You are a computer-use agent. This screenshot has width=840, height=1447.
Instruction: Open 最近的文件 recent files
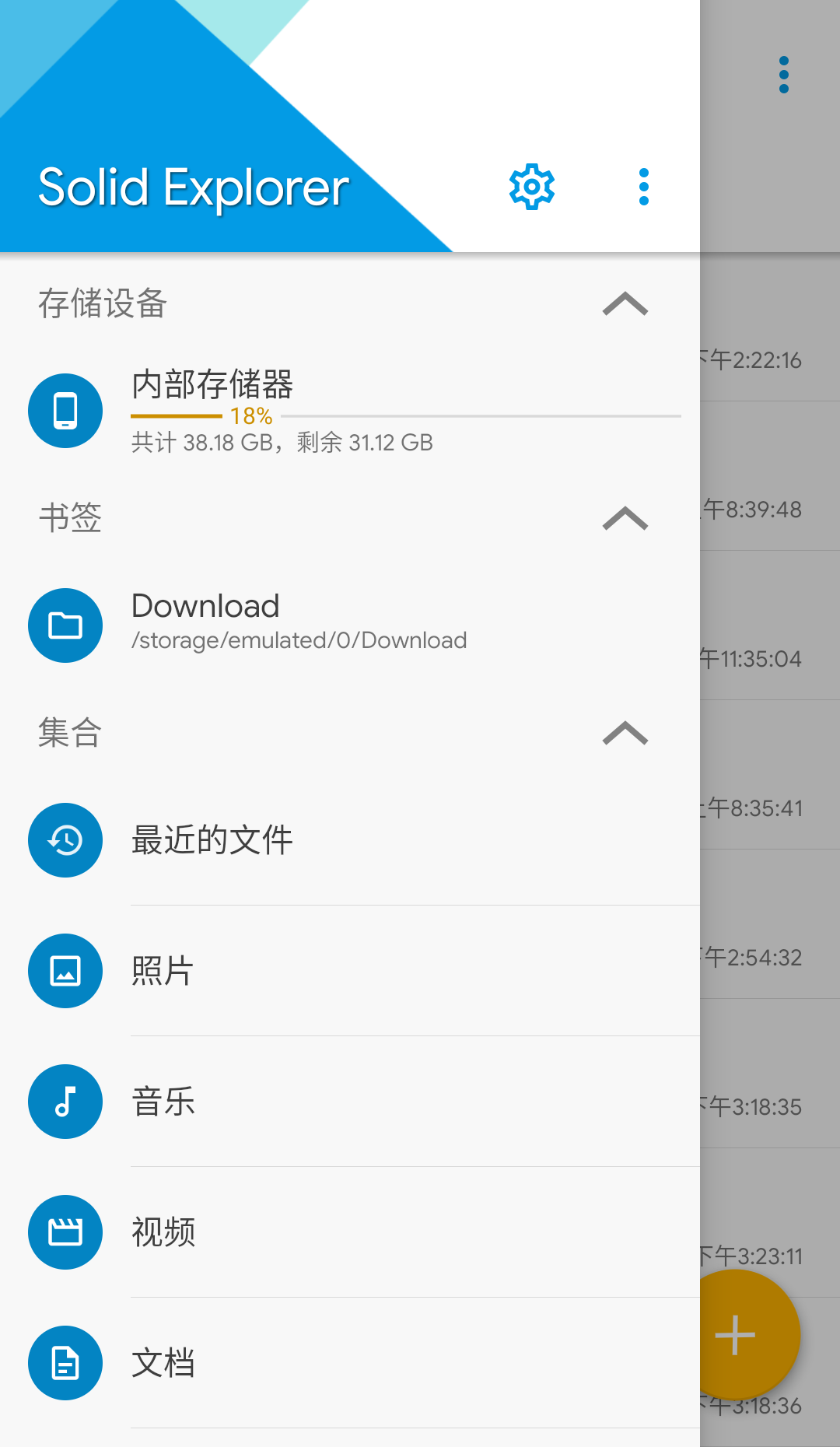coord(350,840)
